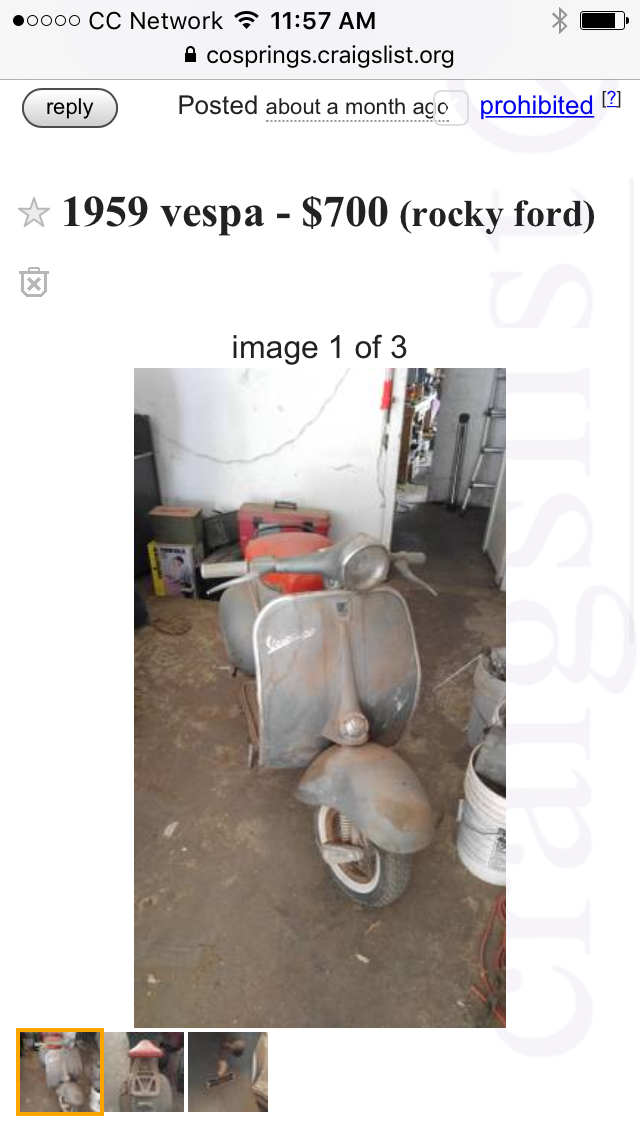View the third thumbnail image

(x=228, y=1072)
